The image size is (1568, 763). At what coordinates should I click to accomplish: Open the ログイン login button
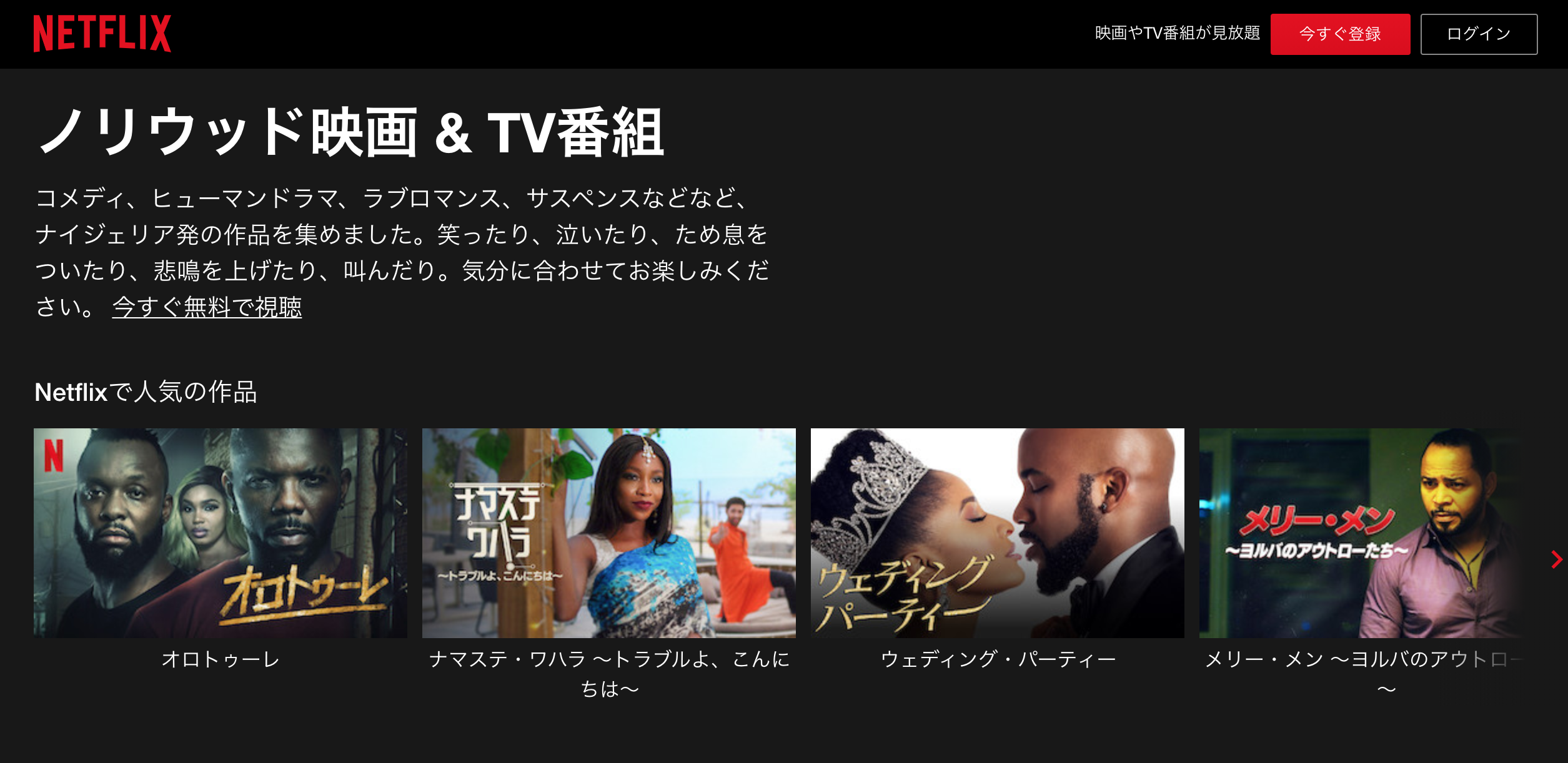tap(1479, 34)
